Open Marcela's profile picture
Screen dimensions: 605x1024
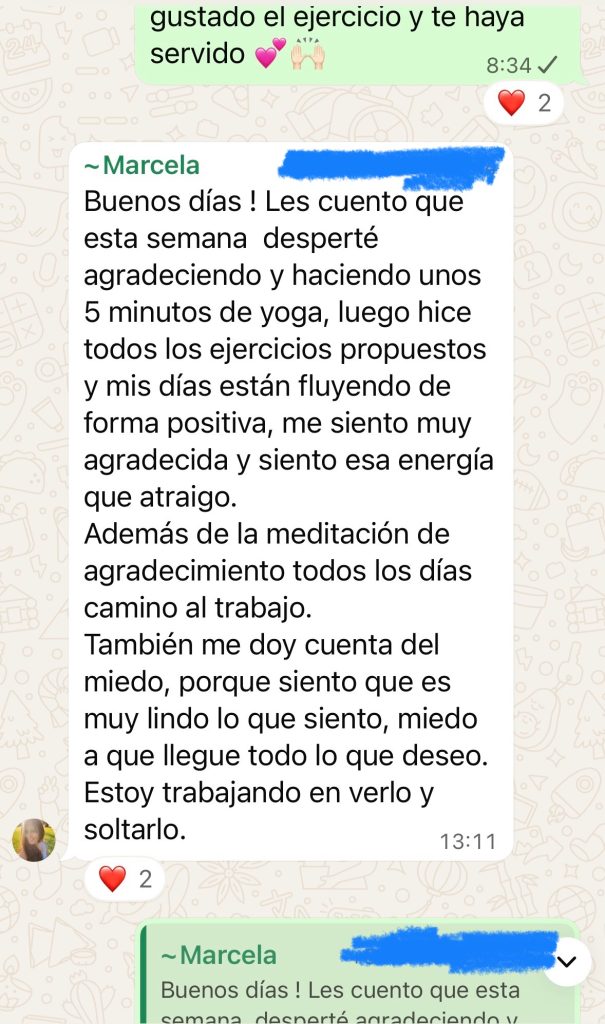34,839
